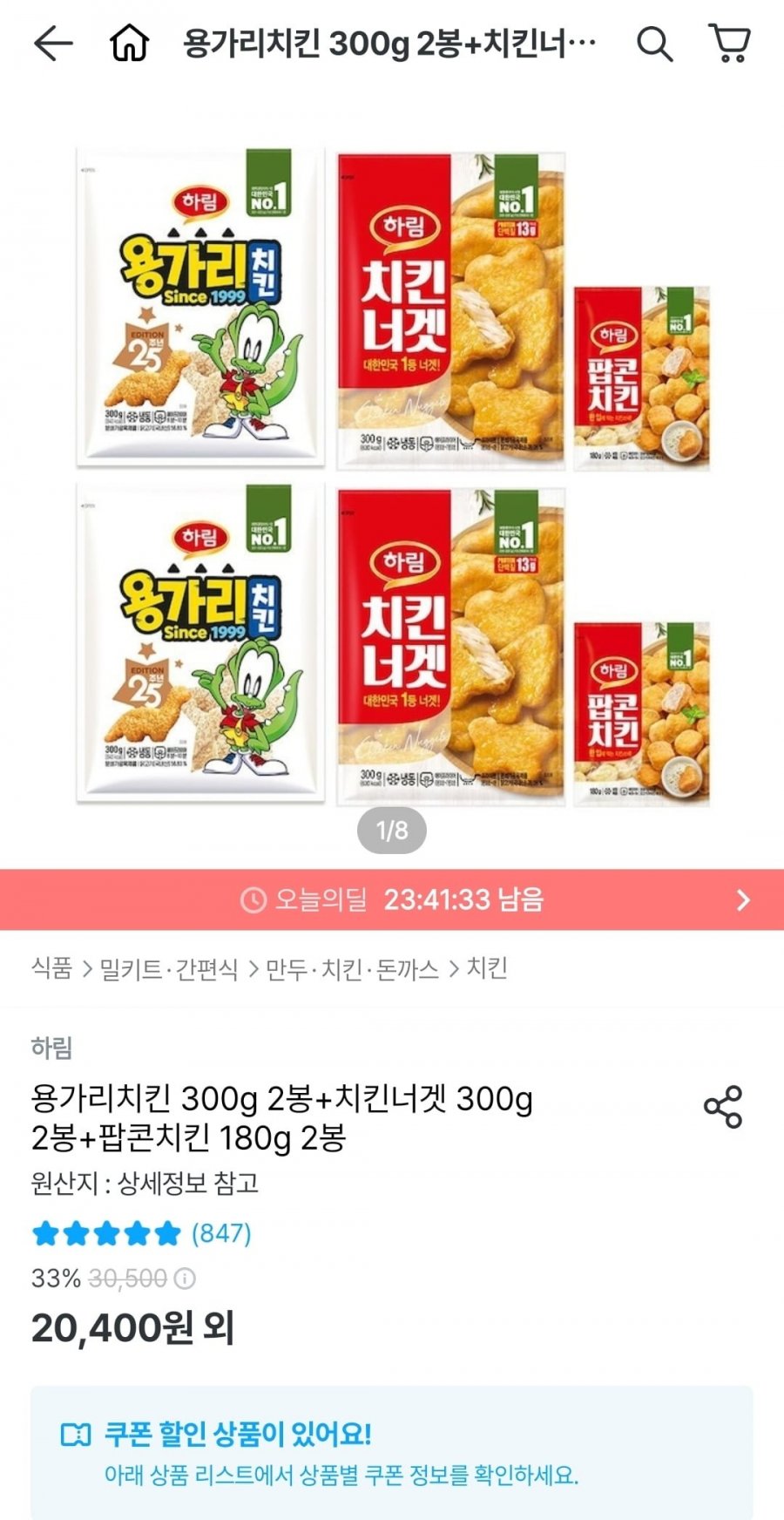Go back using the top arrow
The height and width of the screenshot is (1520, 784).
[52, 43]
